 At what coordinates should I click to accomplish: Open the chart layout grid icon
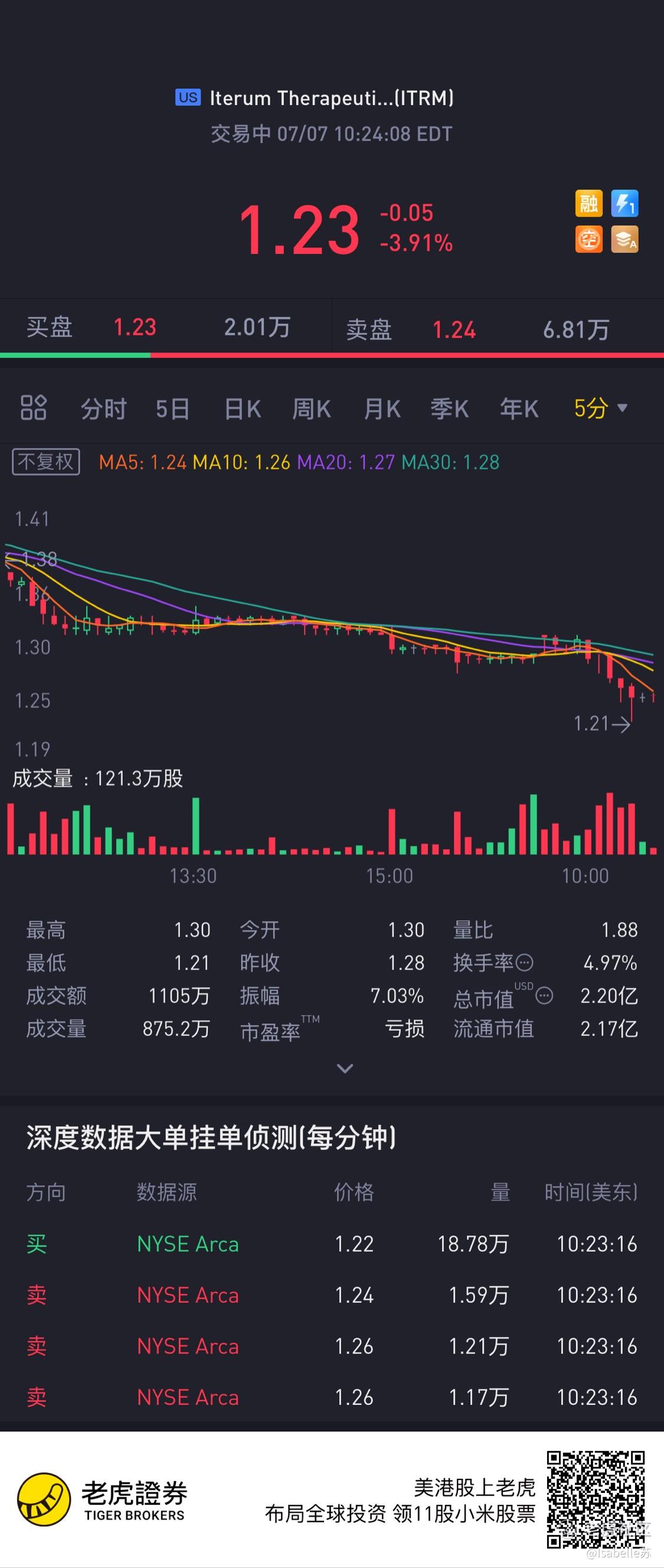[34, 408]
